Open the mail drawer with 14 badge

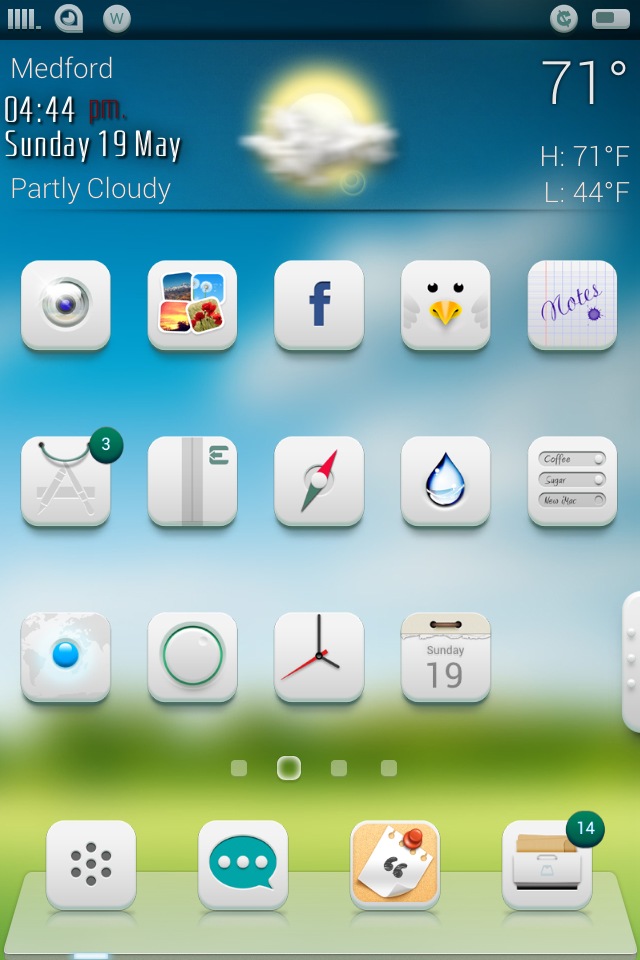pyautogui.click(x=547, y=864)
